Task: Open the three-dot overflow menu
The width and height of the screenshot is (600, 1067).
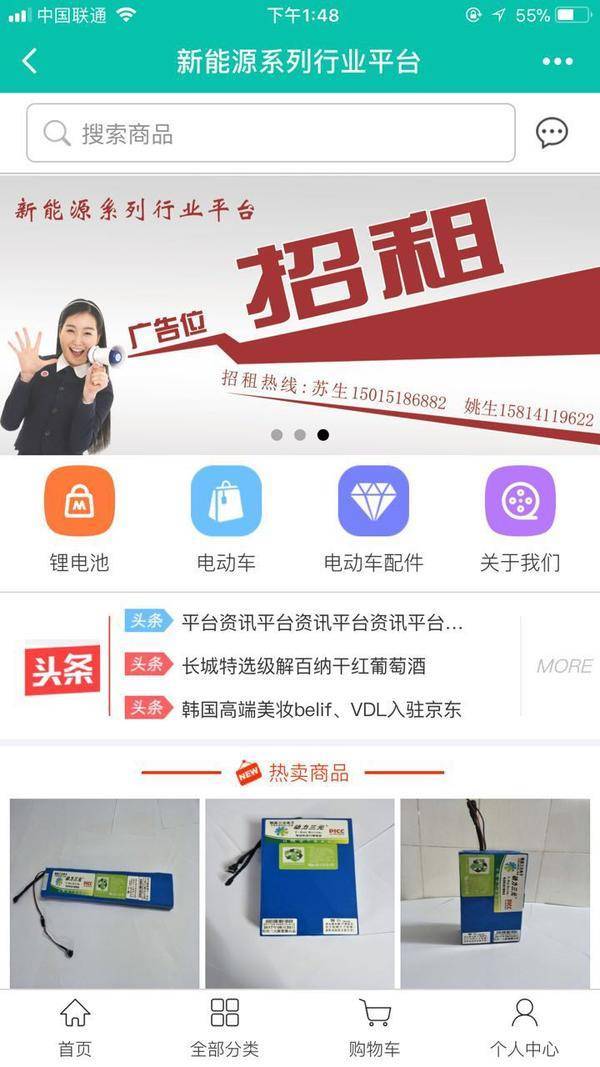Action: tap(557, 61)
